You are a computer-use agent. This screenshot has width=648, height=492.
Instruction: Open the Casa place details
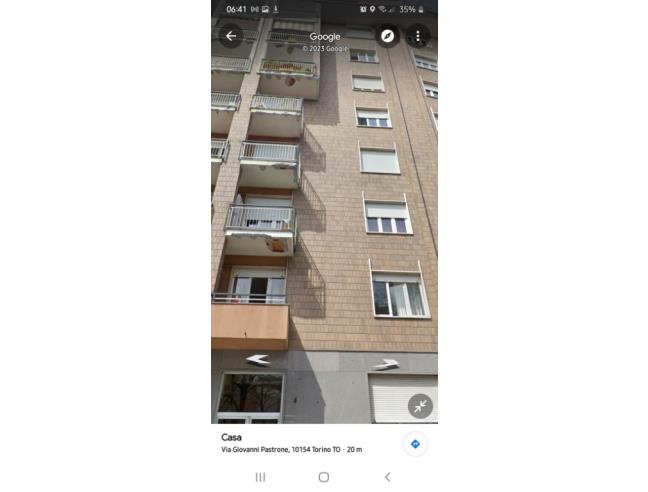coord(290,443)
